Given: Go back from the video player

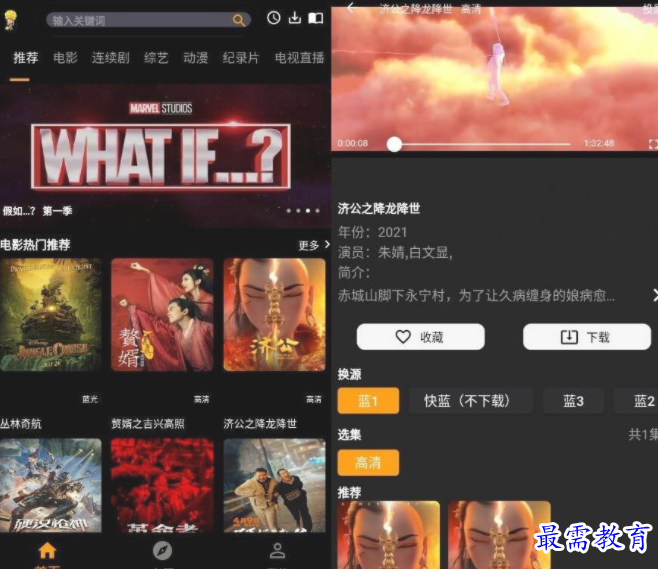Looking at the screenshot, I should click(351, 7).
